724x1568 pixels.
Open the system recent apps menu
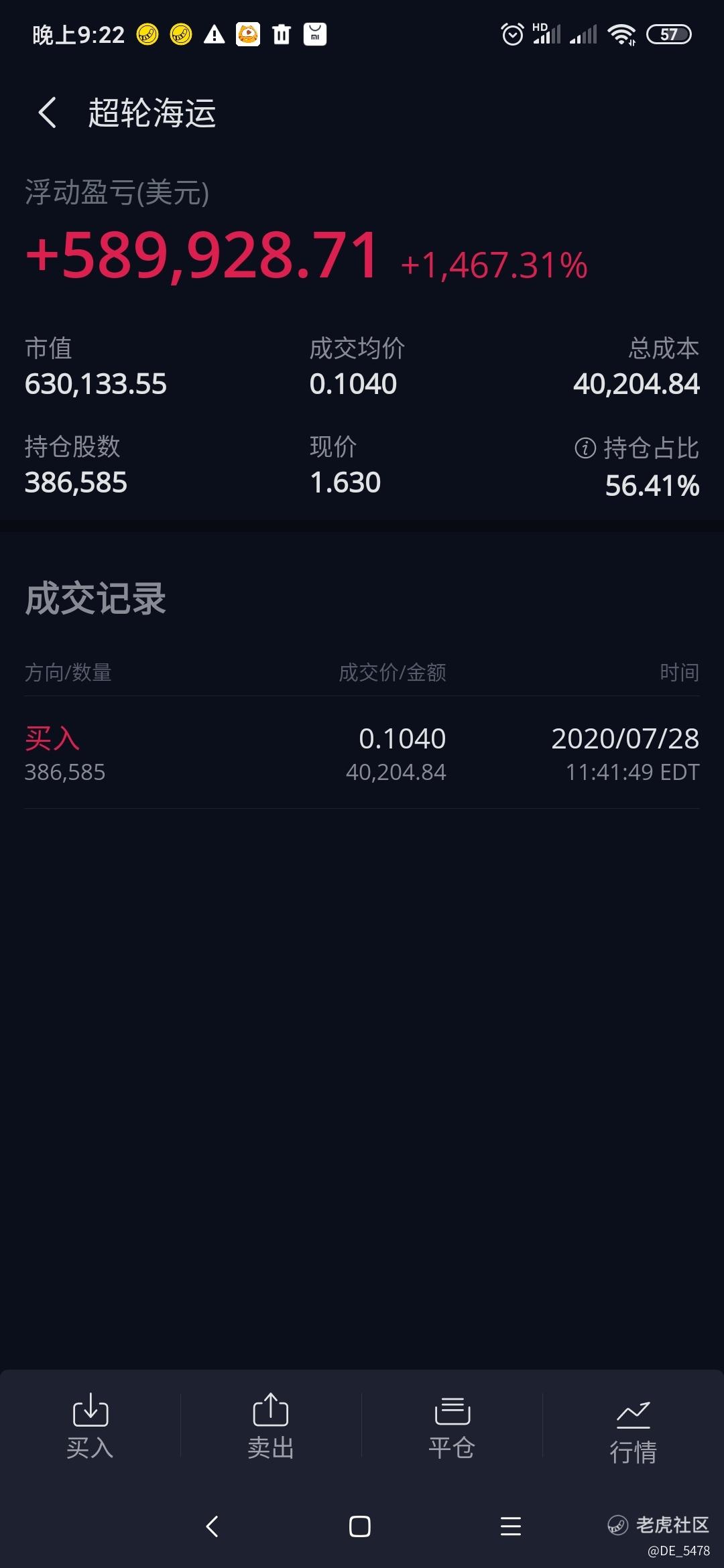coord(510,1526)
